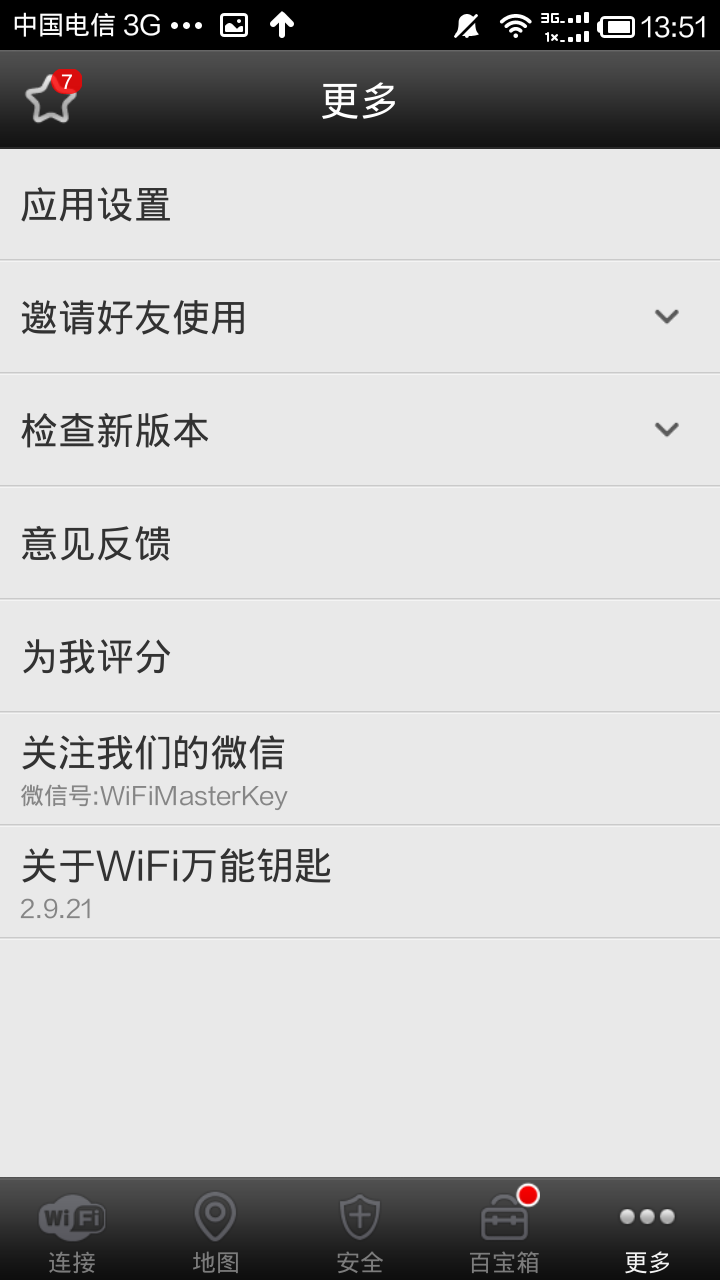Screen dimensions: 720x1280
Task: Go to the 安全 tab
Action: [360, 1231]
